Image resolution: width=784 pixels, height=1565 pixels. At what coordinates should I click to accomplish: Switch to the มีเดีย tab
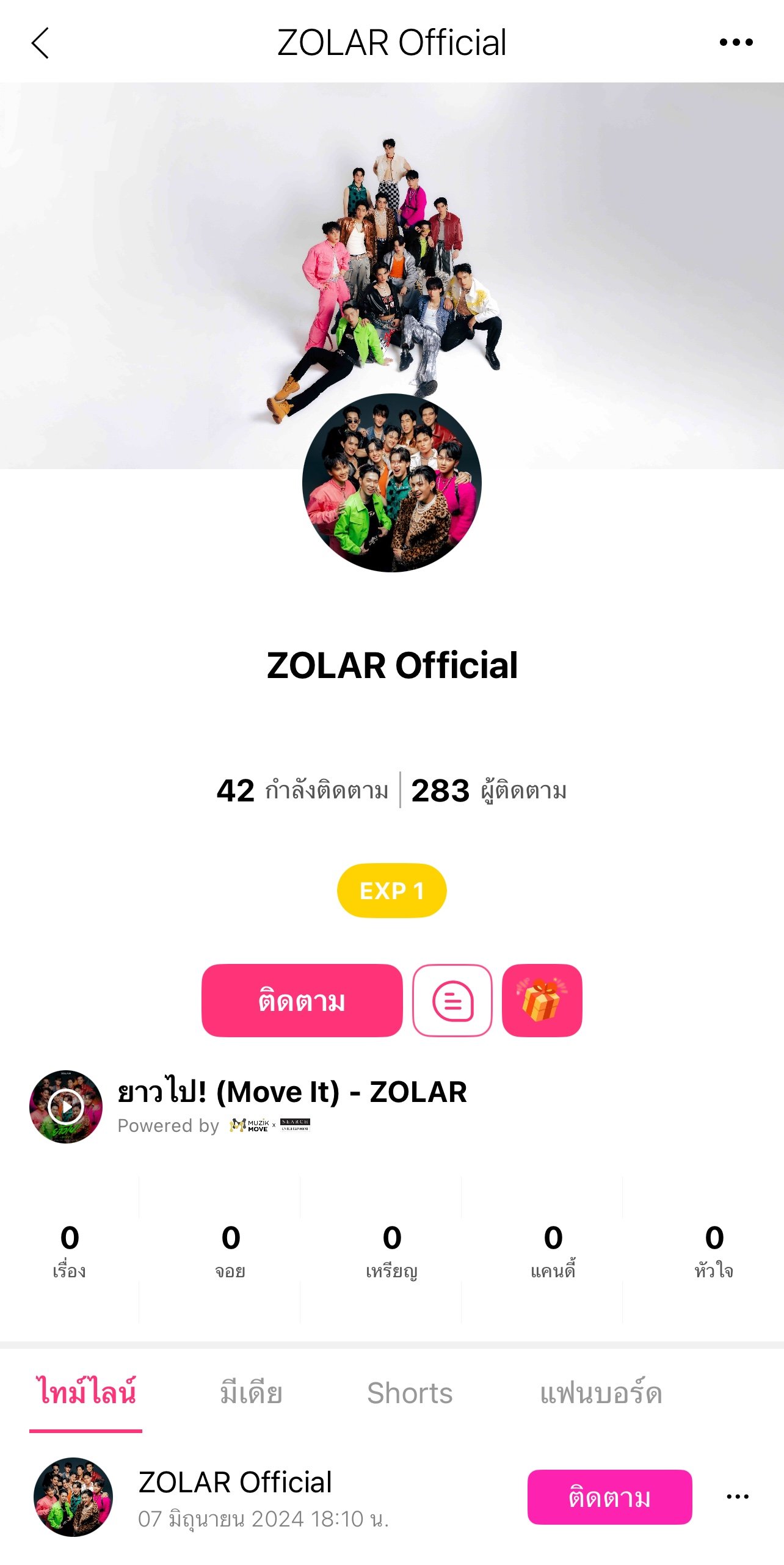click(x=252, y=1393)
